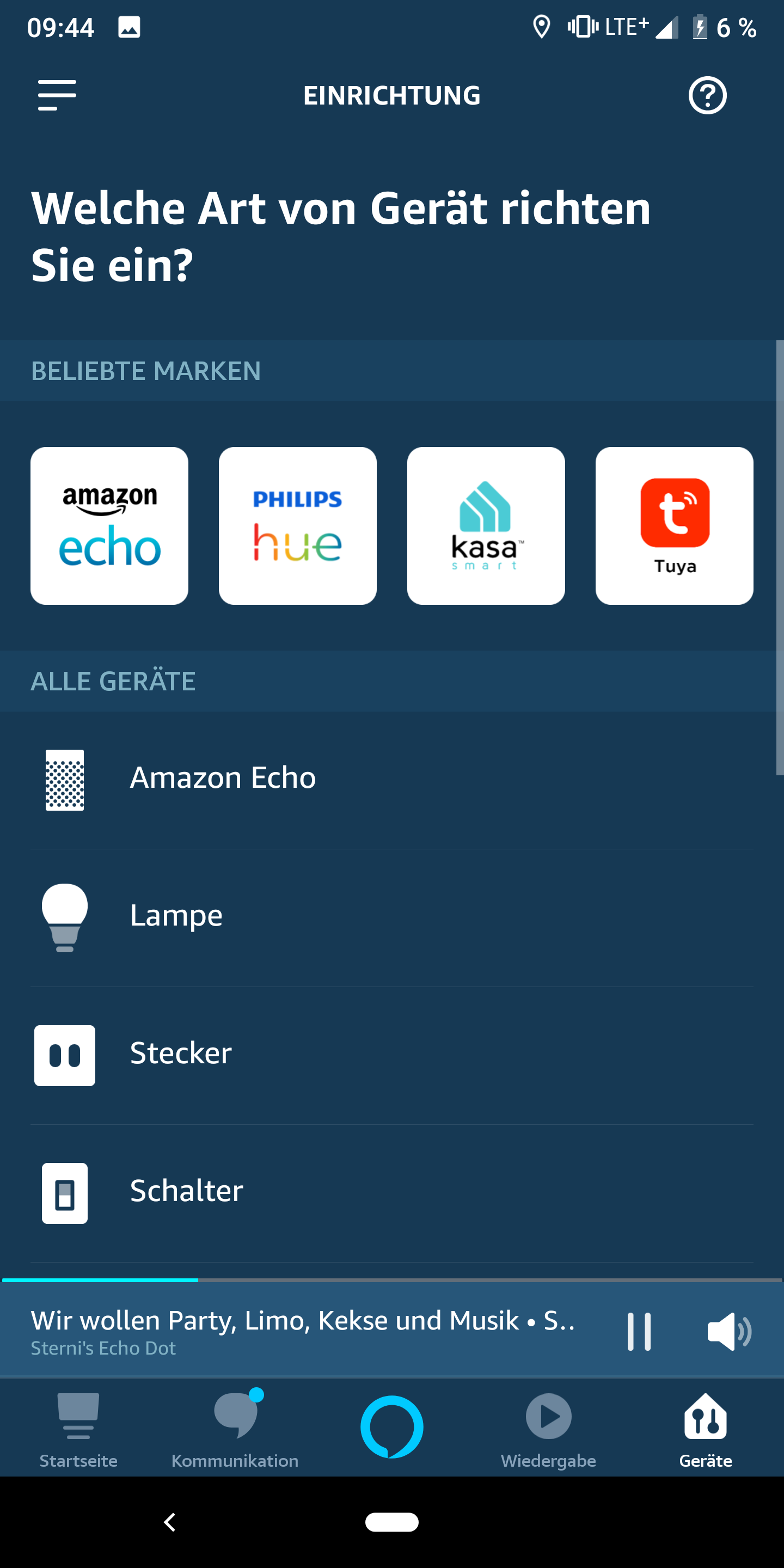Switch to the Startseite tab

[78, 1428]
